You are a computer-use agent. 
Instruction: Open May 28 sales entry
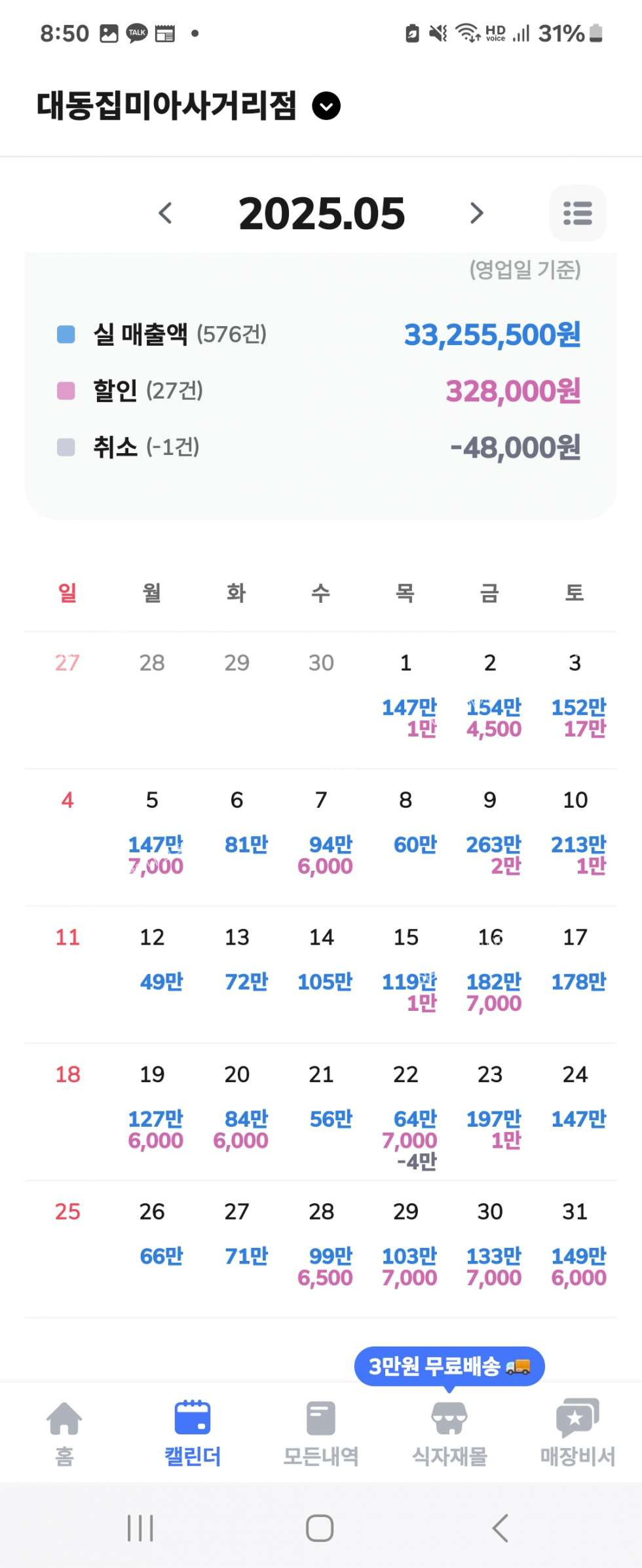(x=321, y=1247)
